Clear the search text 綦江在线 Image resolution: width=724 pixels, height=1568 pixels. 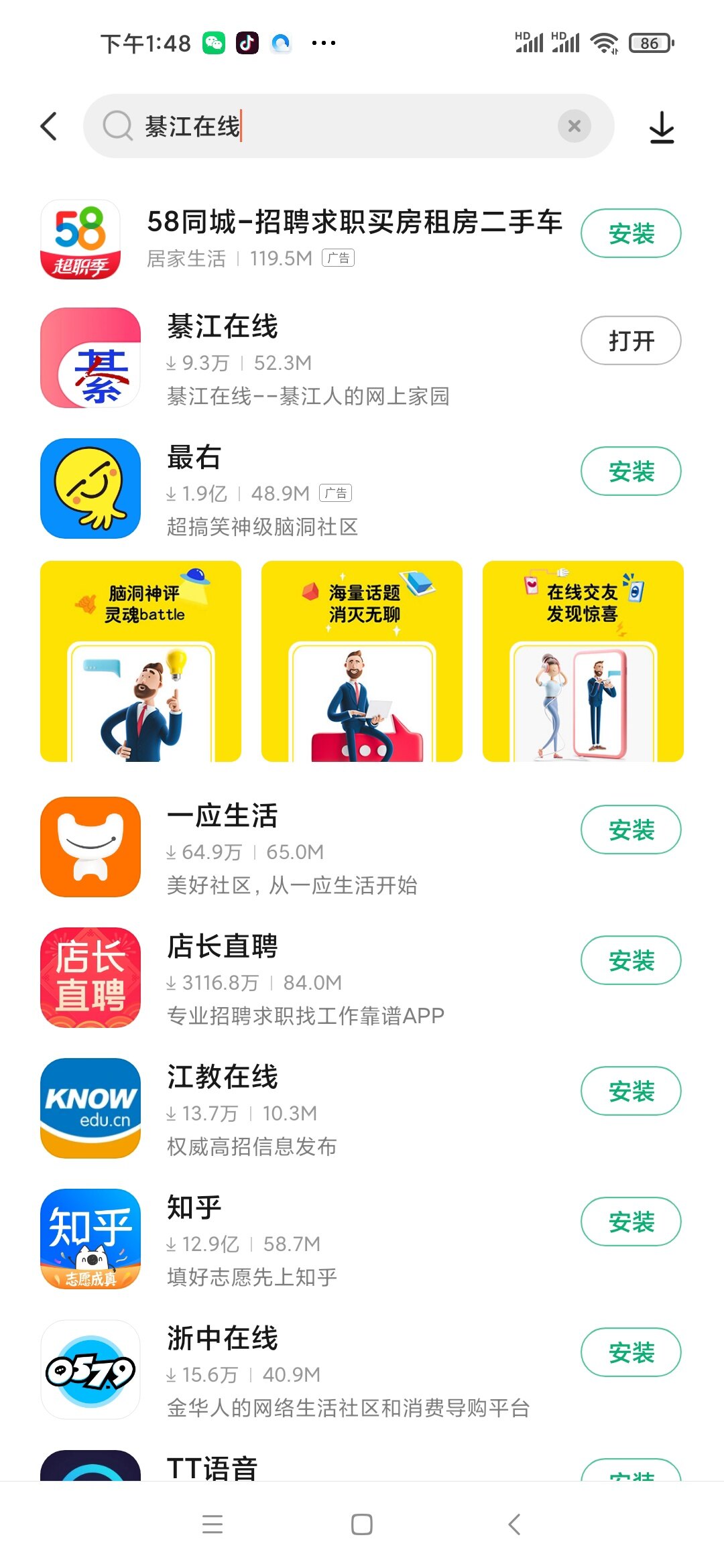[x=574, y=126]
